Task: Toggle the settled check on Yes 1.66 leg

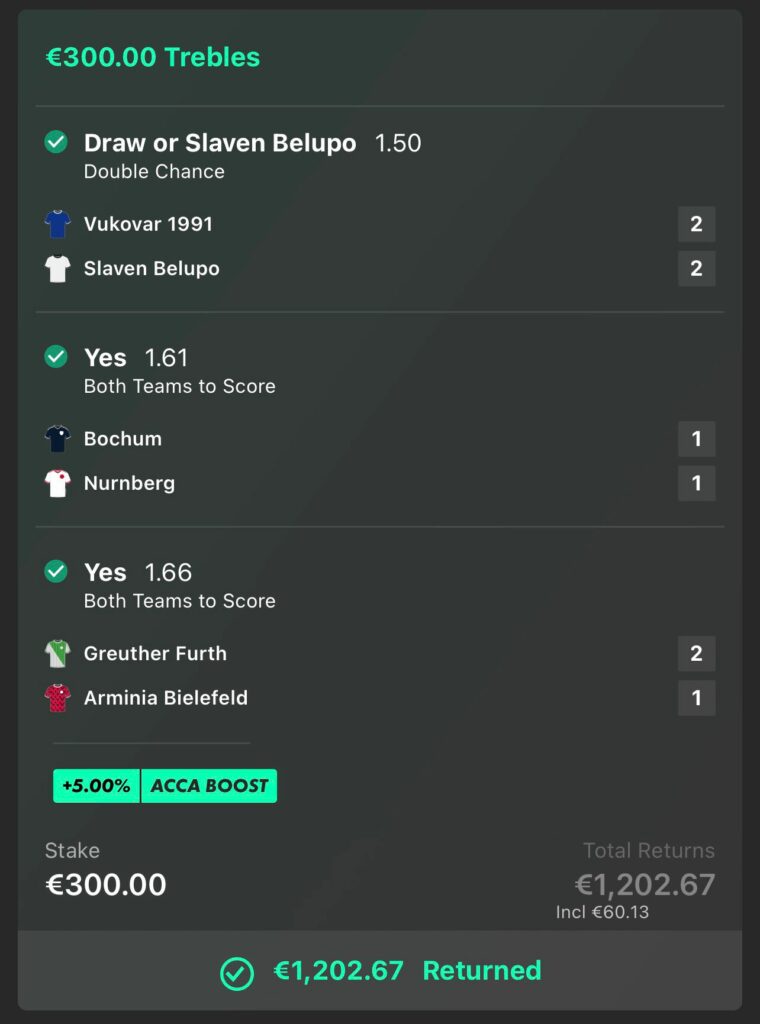Action: (58, 572)
